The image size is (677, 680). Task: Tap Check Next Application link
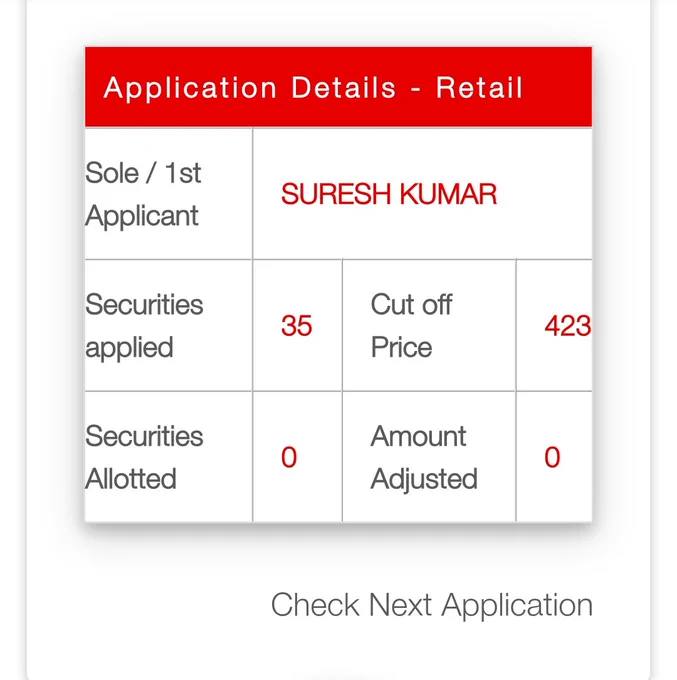pos(431,605)
